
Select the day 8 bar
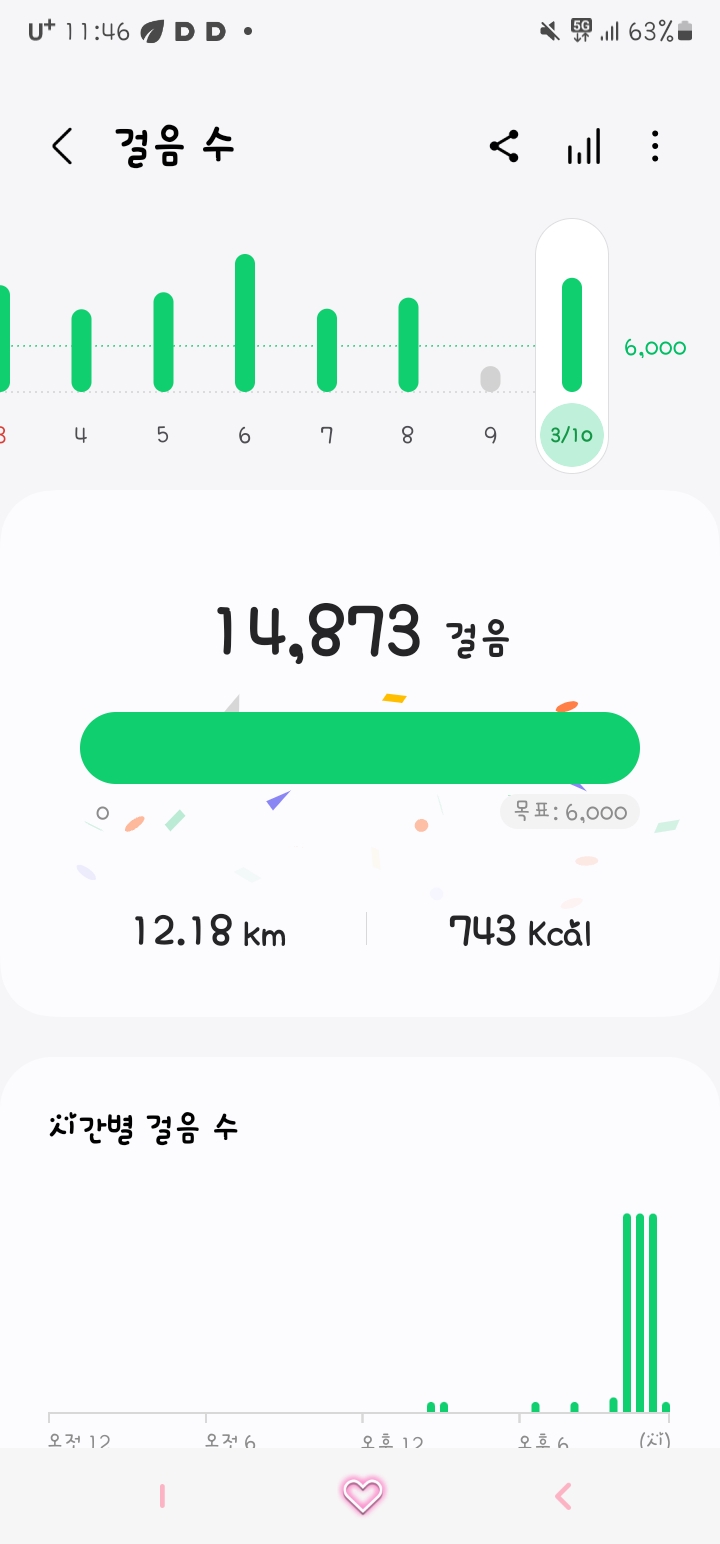pyautogui.click(x=408, y=344)
